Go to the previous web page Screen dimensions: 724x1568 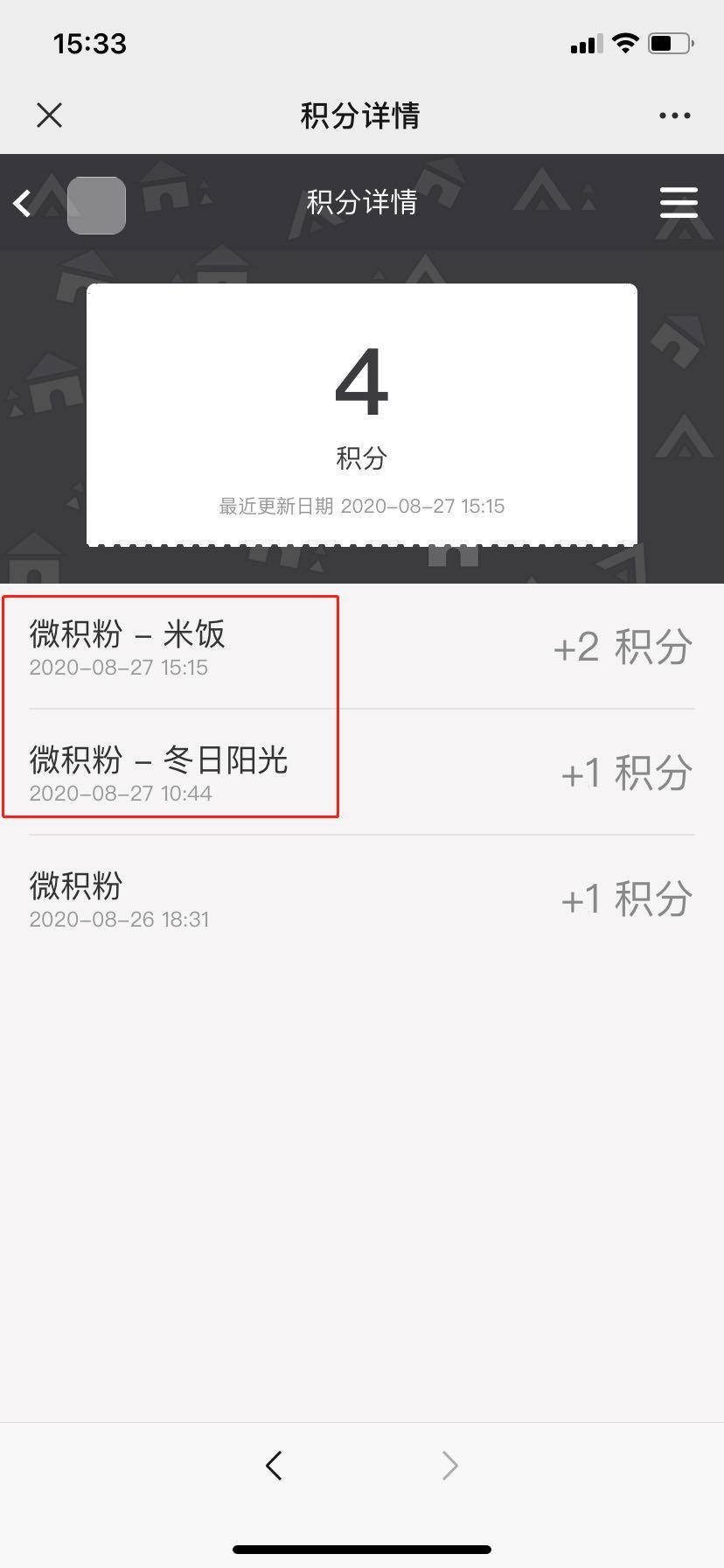click(275, 1465)
